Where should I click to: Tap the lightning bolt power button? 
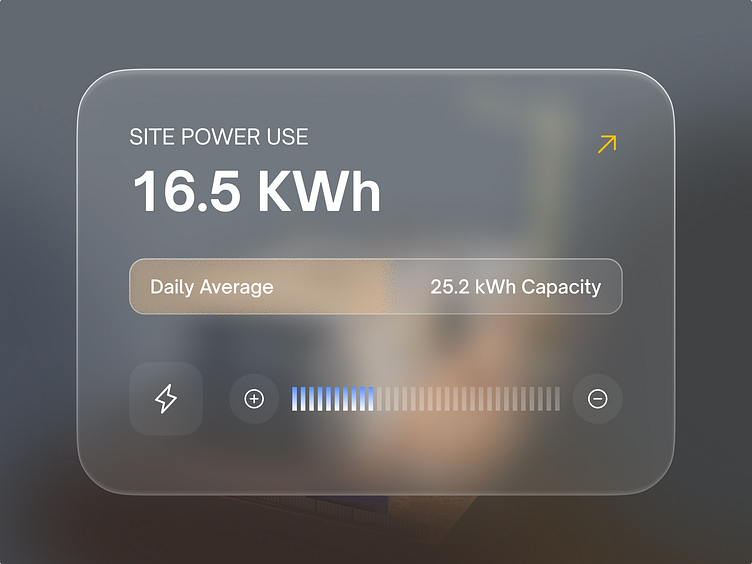coord(166,399)
